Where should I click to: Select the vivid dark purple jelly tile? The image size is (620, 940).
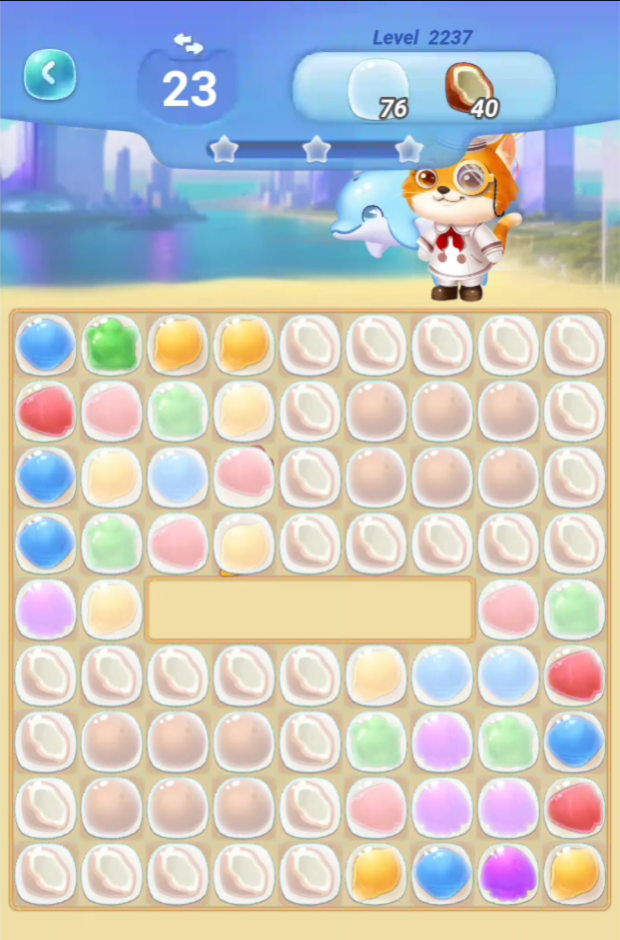point(509,871)
